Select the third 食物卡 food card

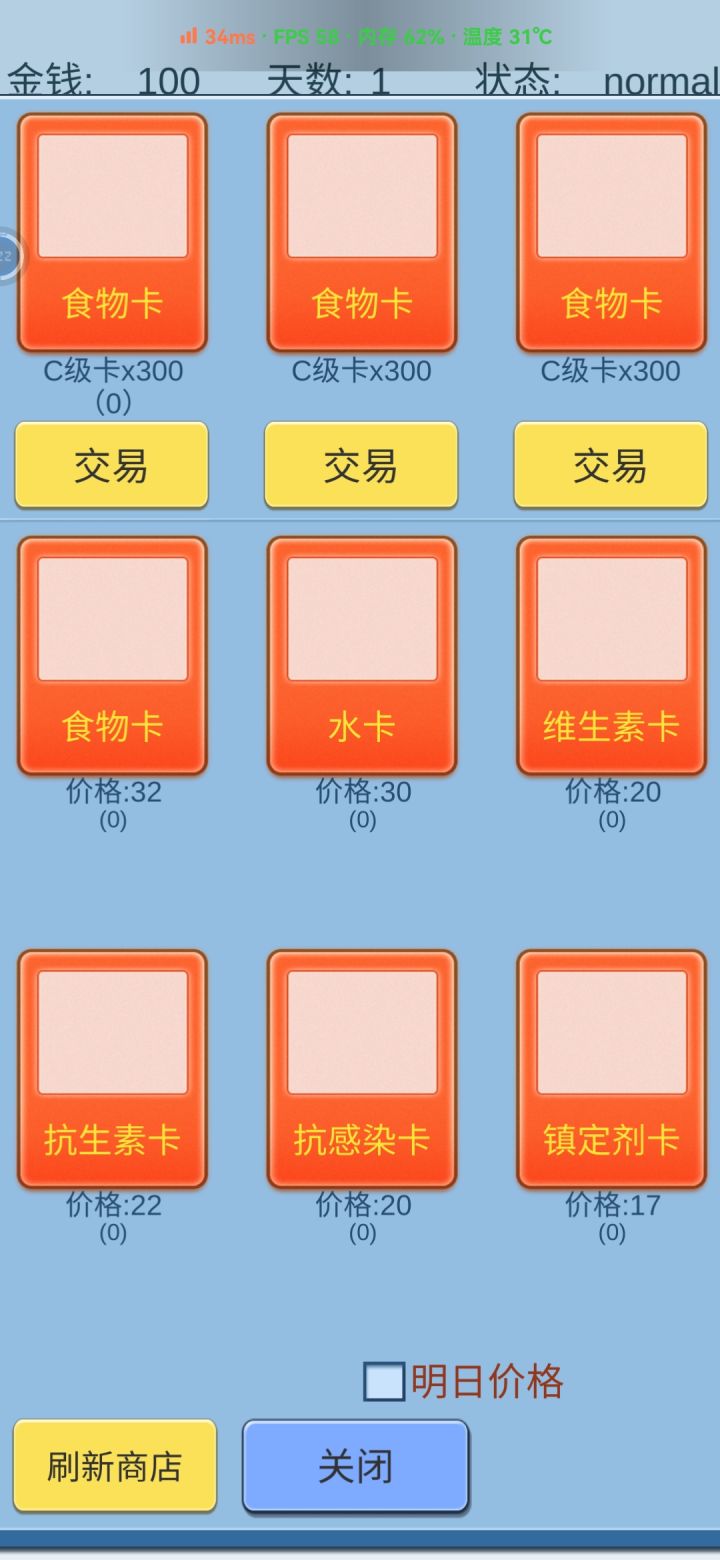pos(610,230)
